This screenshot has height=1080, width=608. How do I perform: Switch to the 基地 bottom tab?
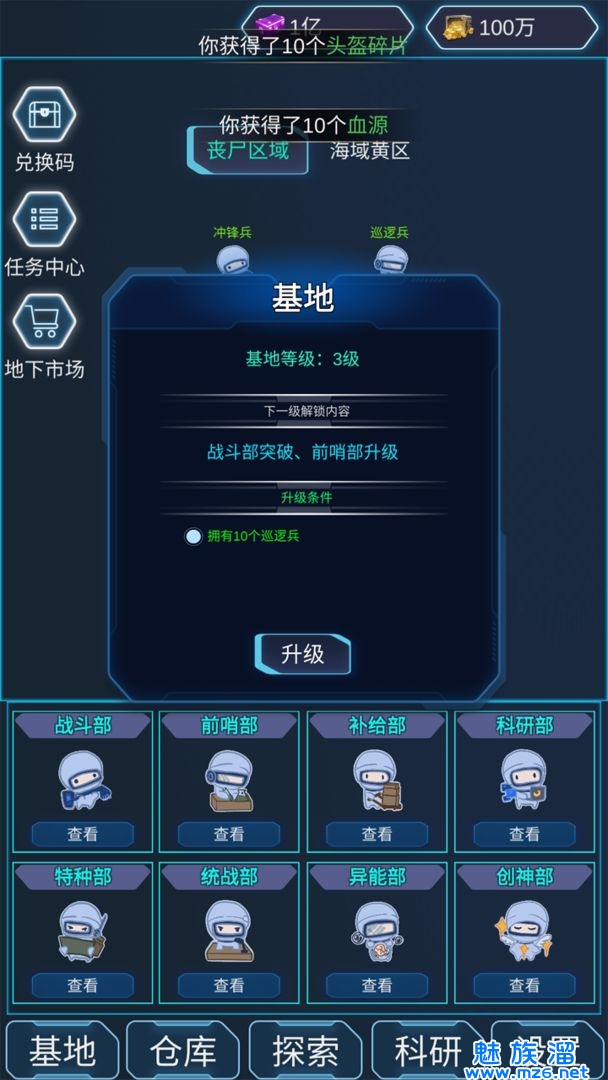62,1050
